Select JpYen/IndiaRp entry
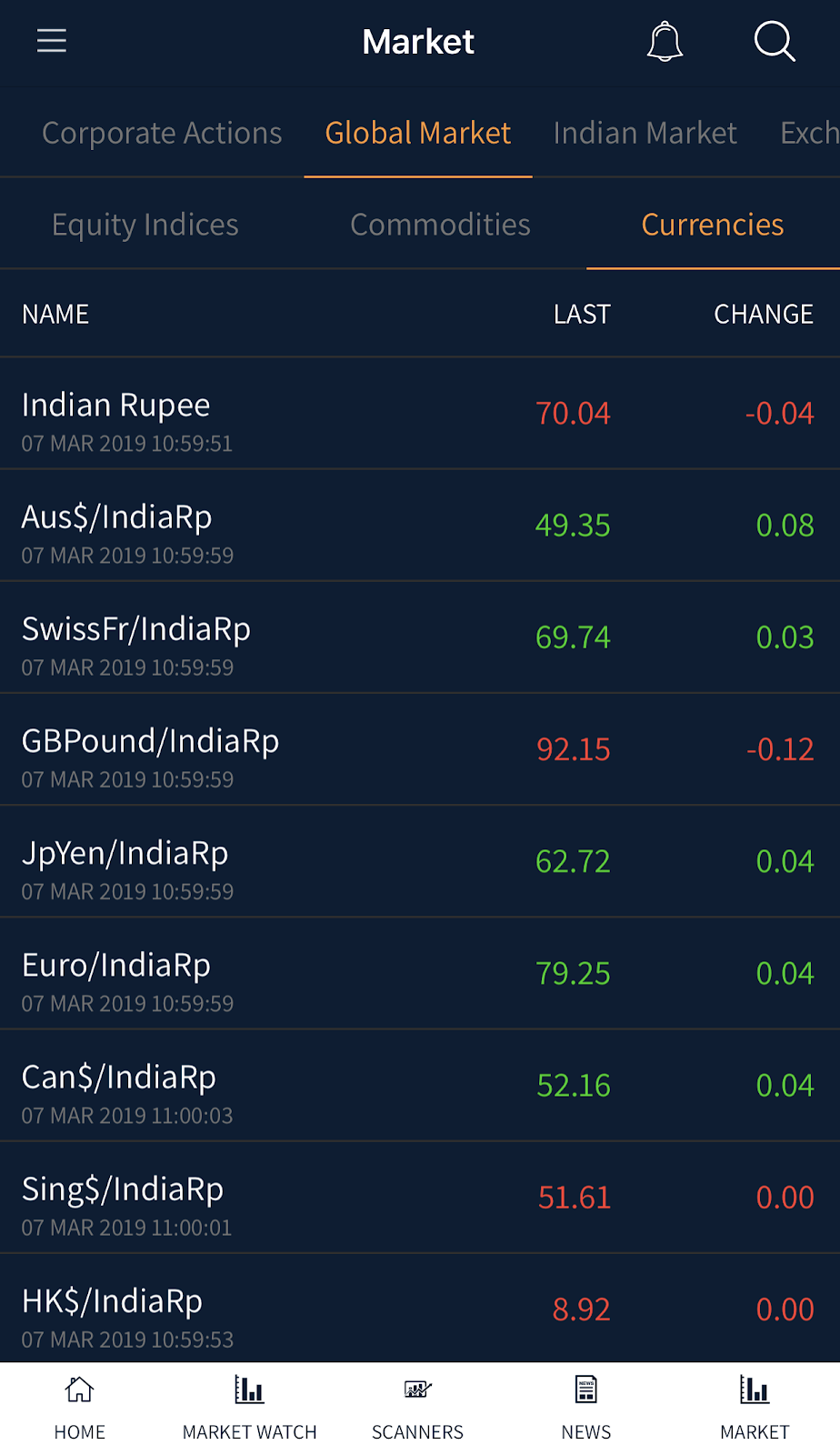This screenshot has width=840, height=1455. tap(418, 861)
